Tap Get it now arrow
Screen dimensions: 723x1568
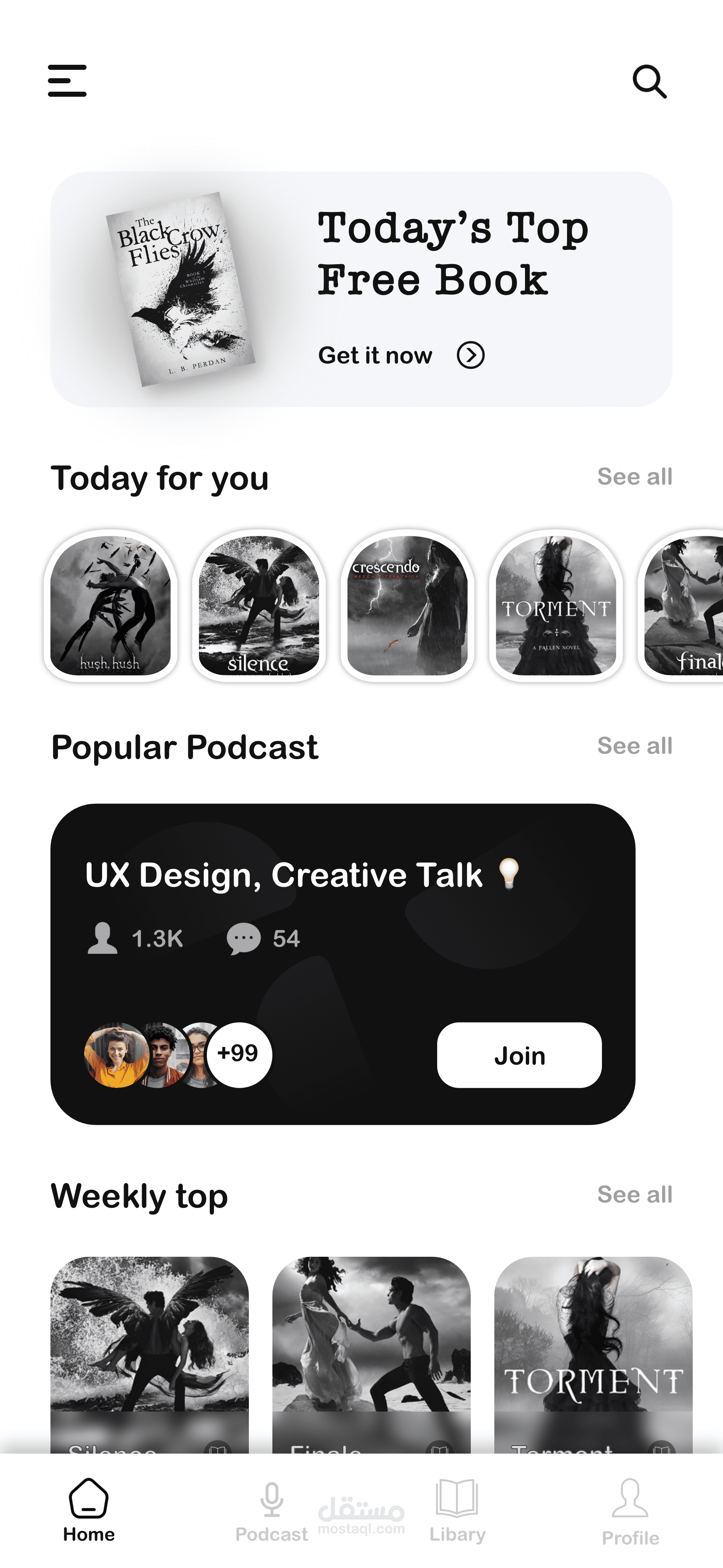(x=470, y=355)
